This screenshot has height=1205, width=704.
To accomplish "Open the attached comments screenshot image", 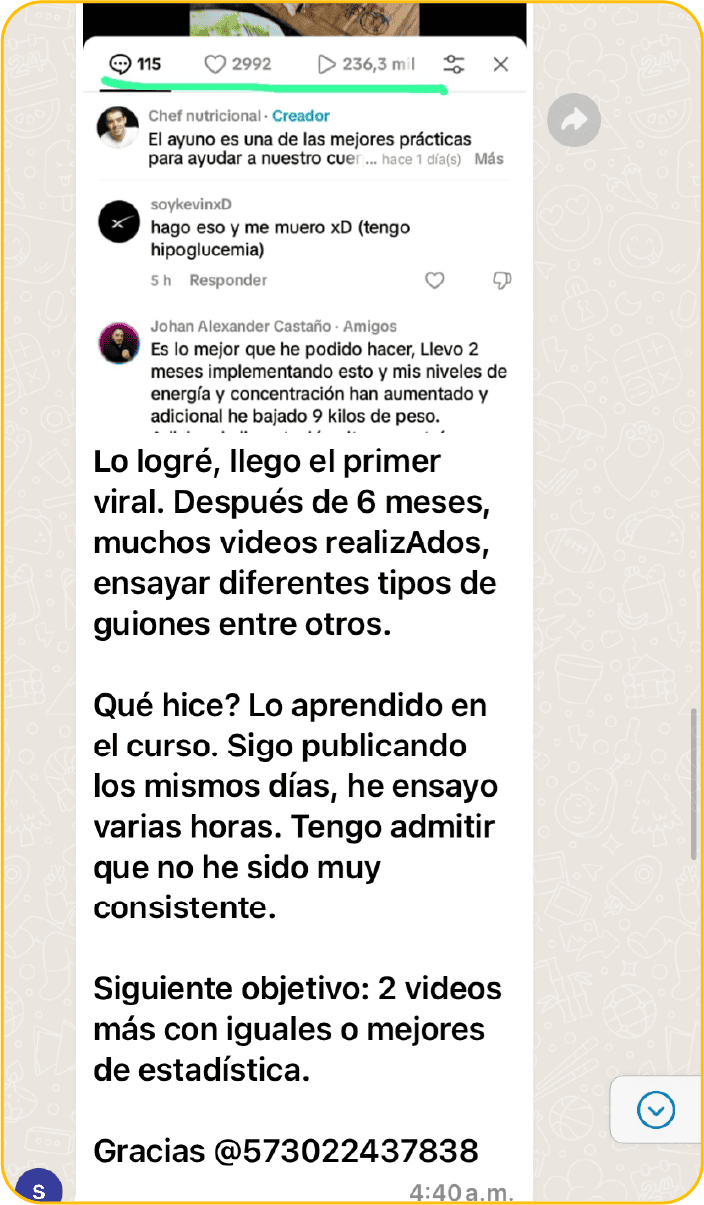I will click(x=305, y=220).
